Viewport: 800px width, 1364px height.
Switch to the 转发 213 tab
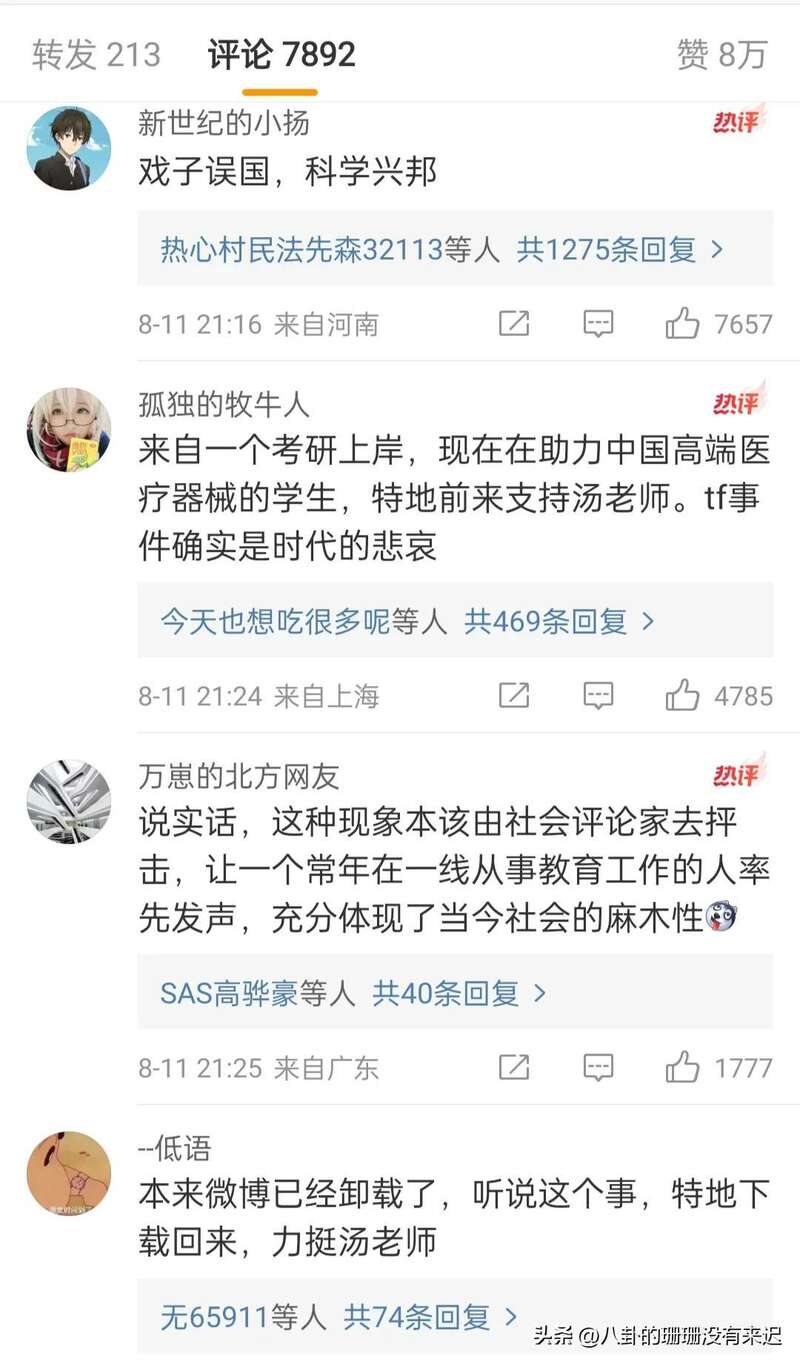pyautogui.click(x=96, y=54)
